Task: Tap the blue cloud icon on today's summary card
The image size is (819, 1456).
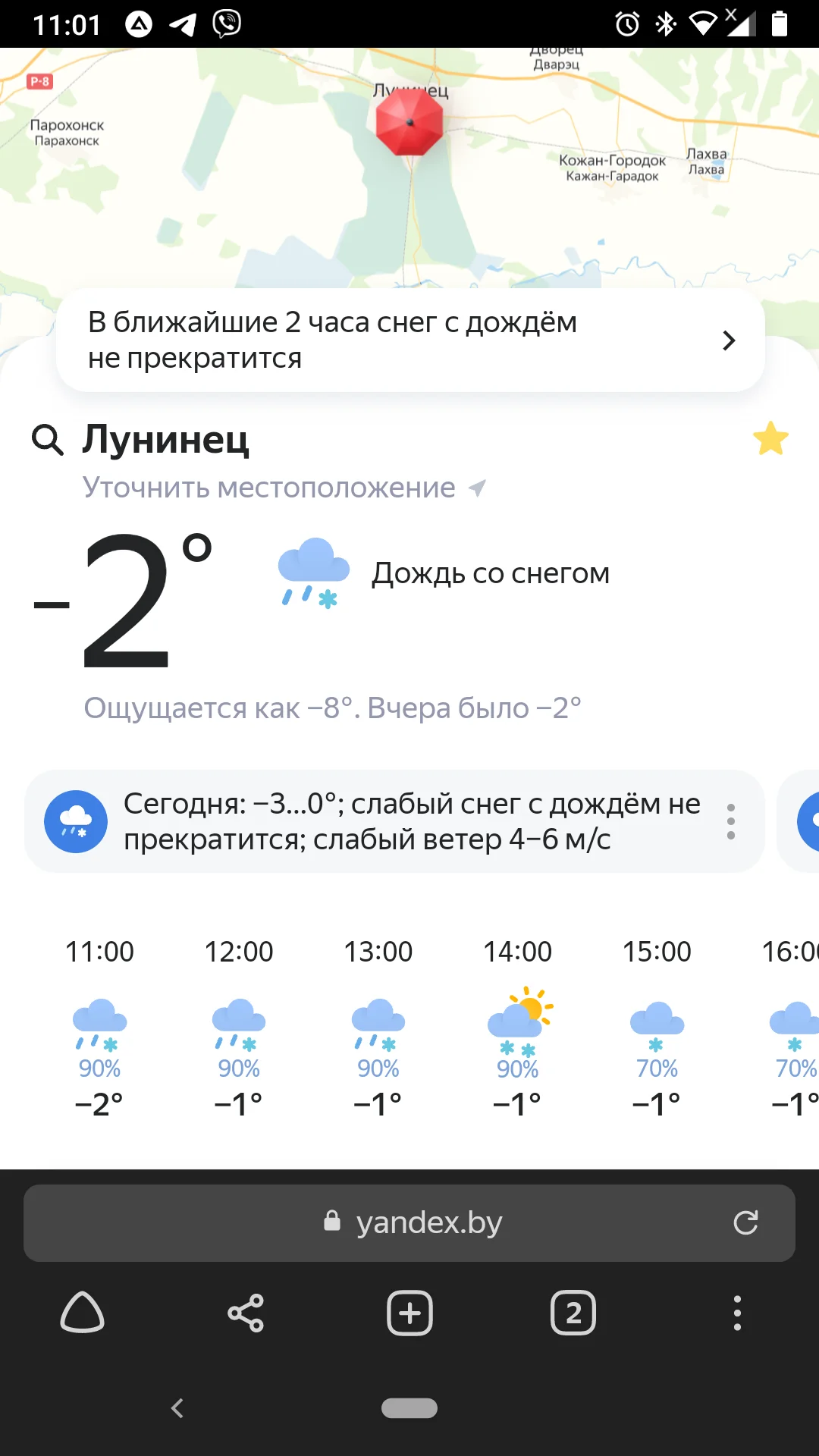Action: tap(76, 821)
